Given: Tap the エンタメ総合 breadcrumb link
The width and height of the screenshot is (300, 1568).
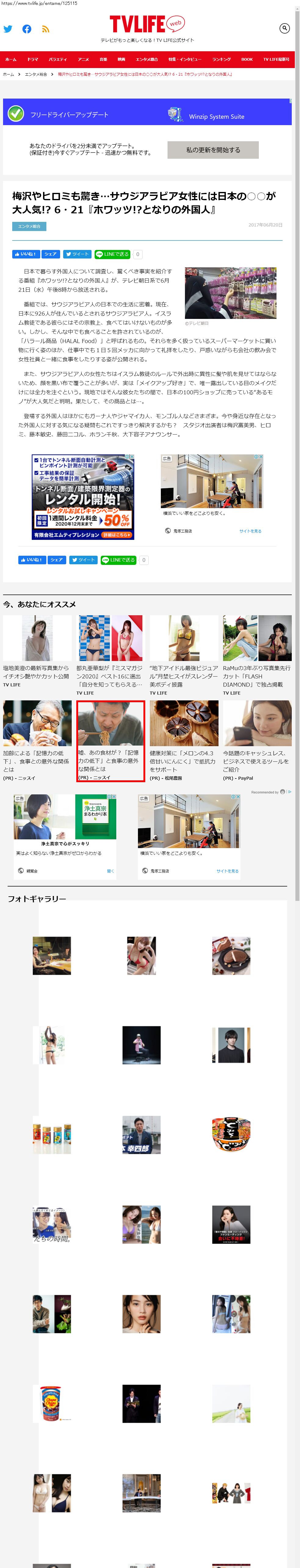Looking at the screenshot, I should click(x=36, y=74).
